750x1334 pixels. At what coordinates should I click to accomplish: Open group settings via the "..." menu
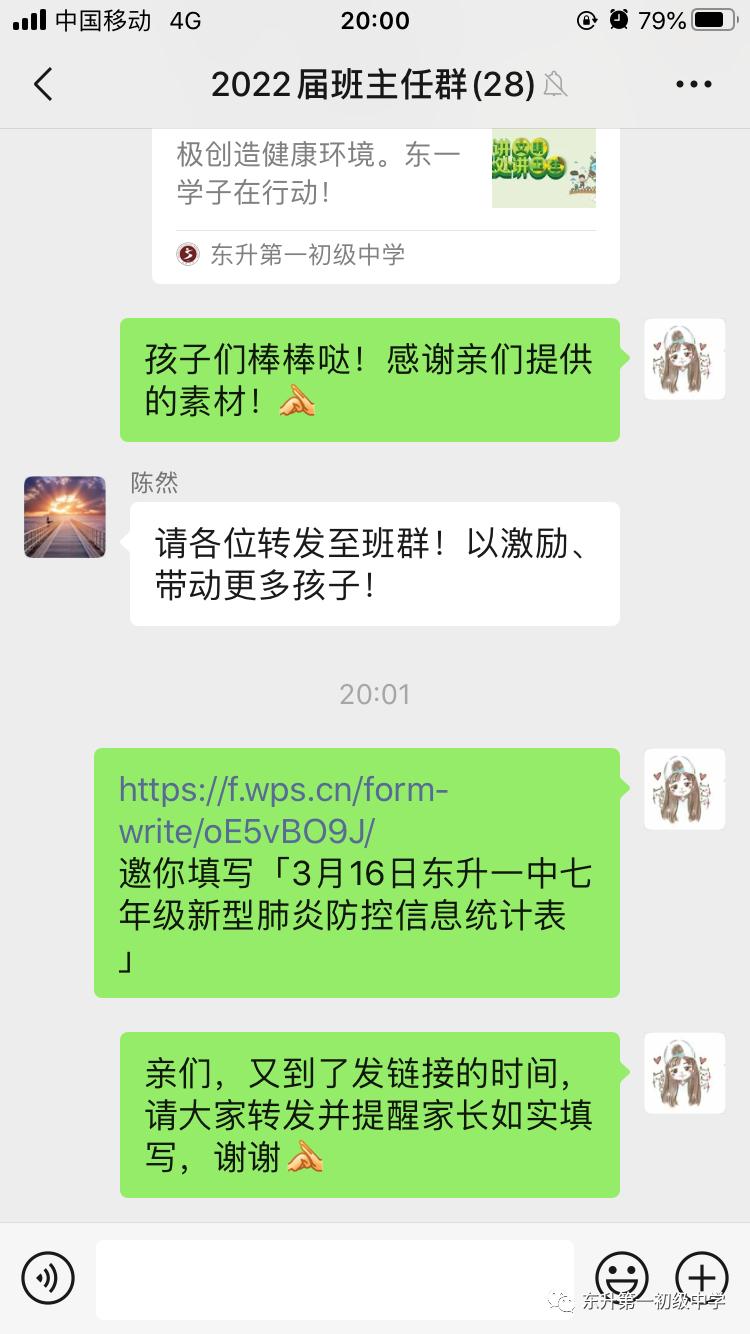[x=692, y=84]
